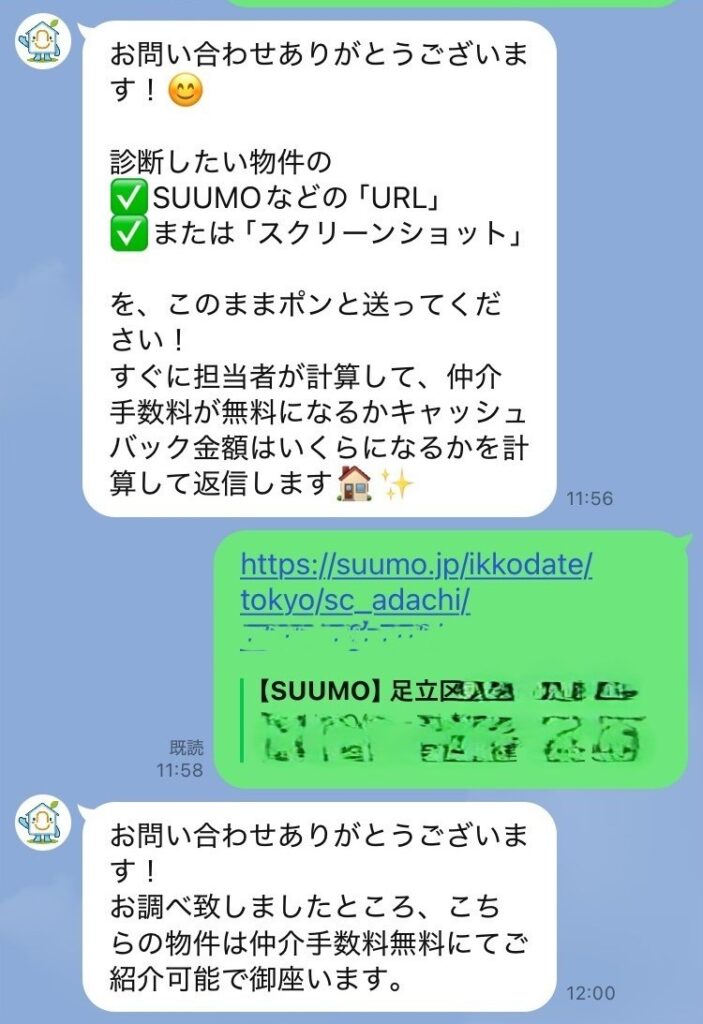Viewport: 703px width, 1024px height.
Task: Open the sender profile icon beside the お調べ致しました reply
Action: tap(43, 824)
